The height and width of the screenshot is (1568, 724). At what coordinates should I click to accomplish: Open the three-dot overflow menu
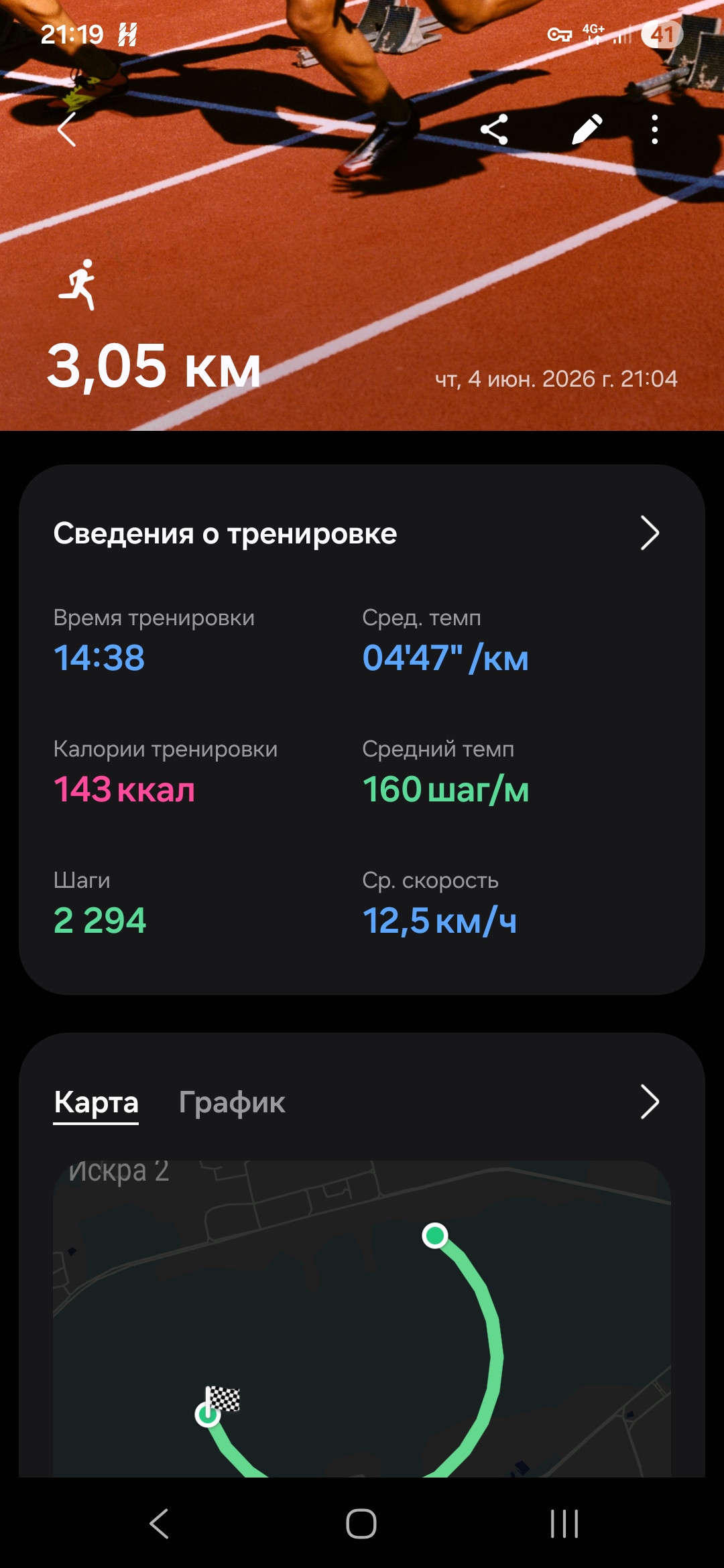pyautogui.click(x=655, y=129)
